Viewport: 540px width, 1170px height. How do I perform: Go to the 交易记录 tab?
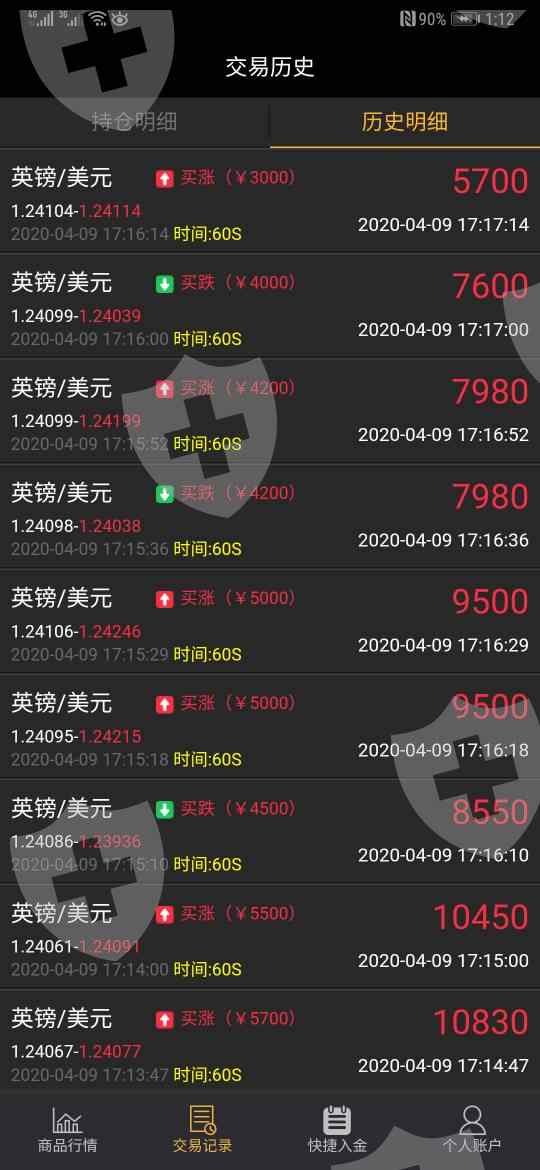click(x=202, y=1130)
